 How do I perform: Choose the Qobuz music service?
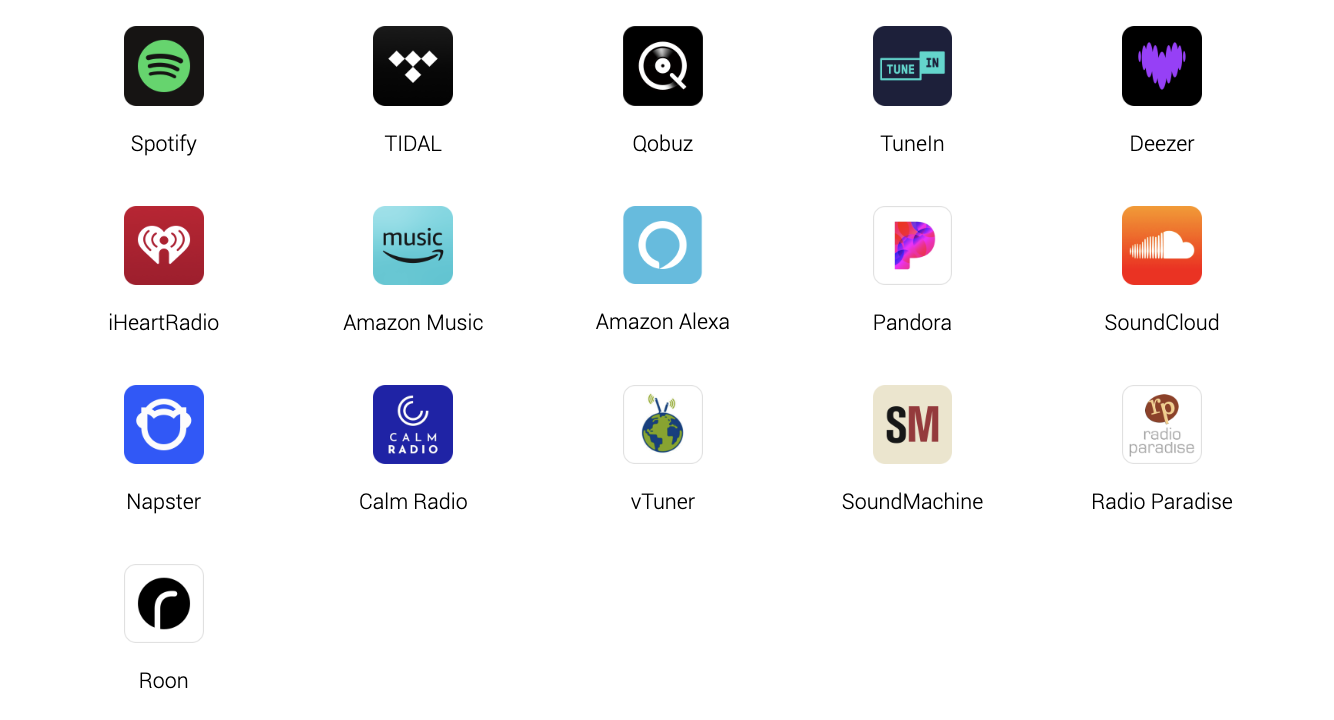662,66
